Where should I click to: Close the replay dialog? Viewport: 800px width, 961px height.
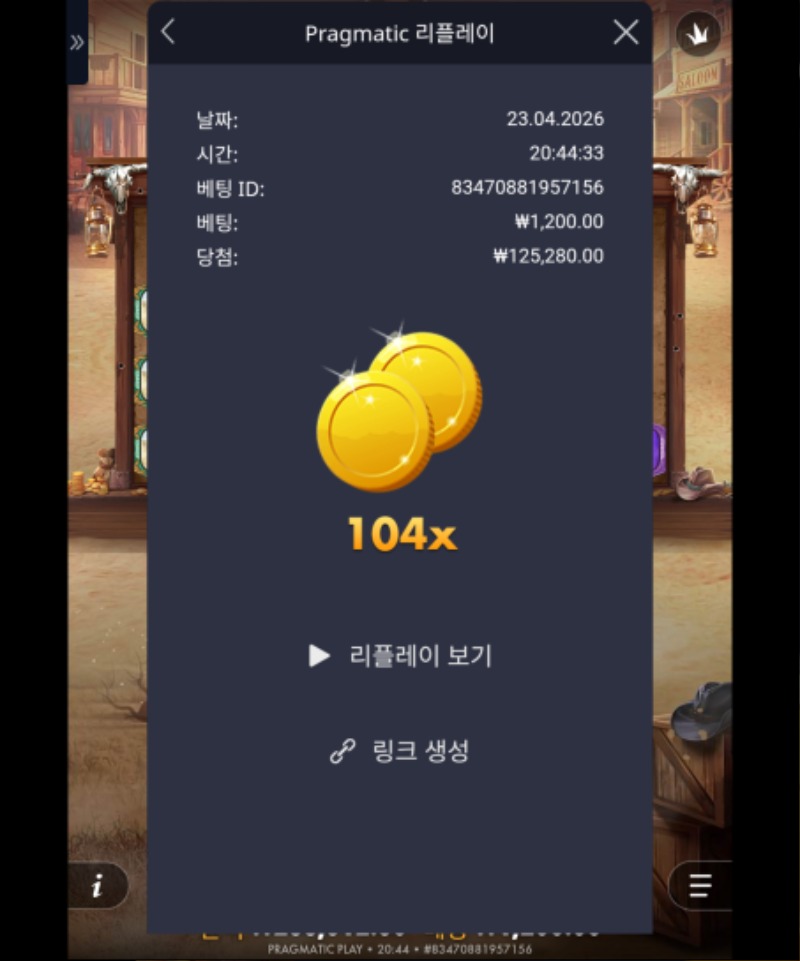[x=626, y=32]
